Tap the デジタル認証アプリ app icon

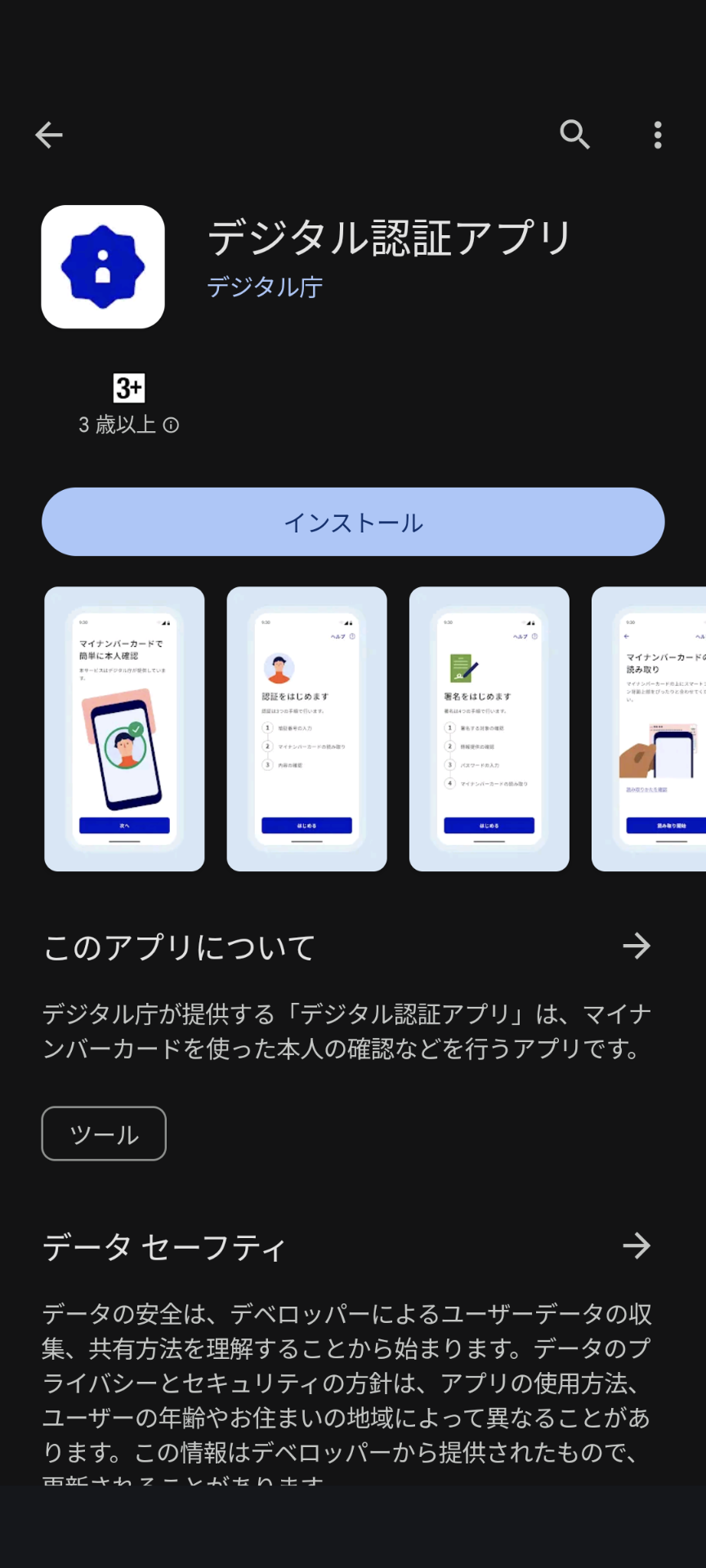coord(102,266)
